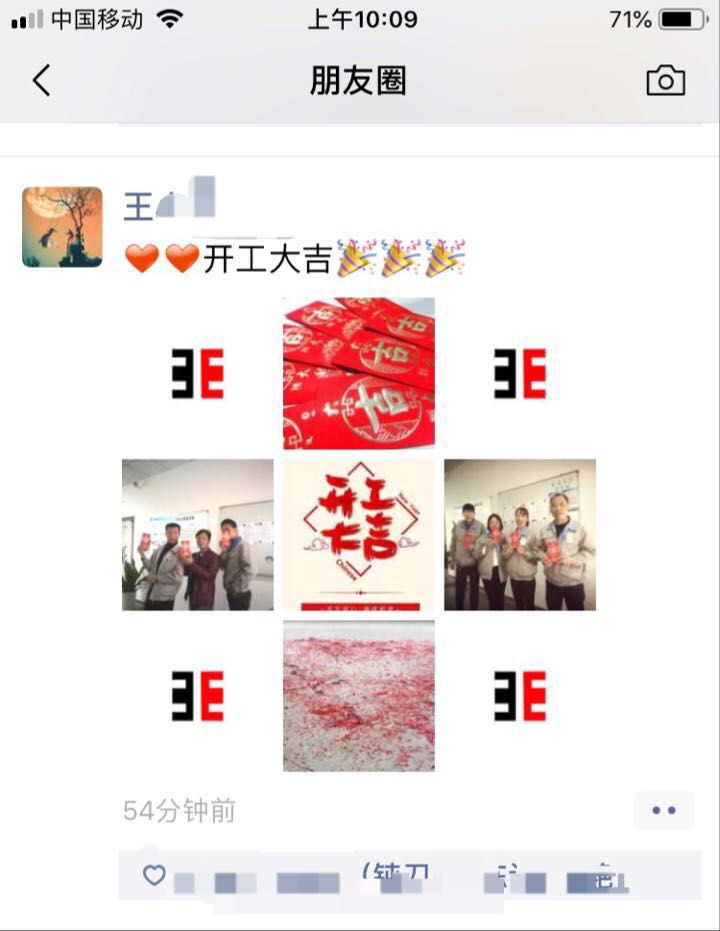
Task: Go back from Moments feed
Action: point(41,81)
